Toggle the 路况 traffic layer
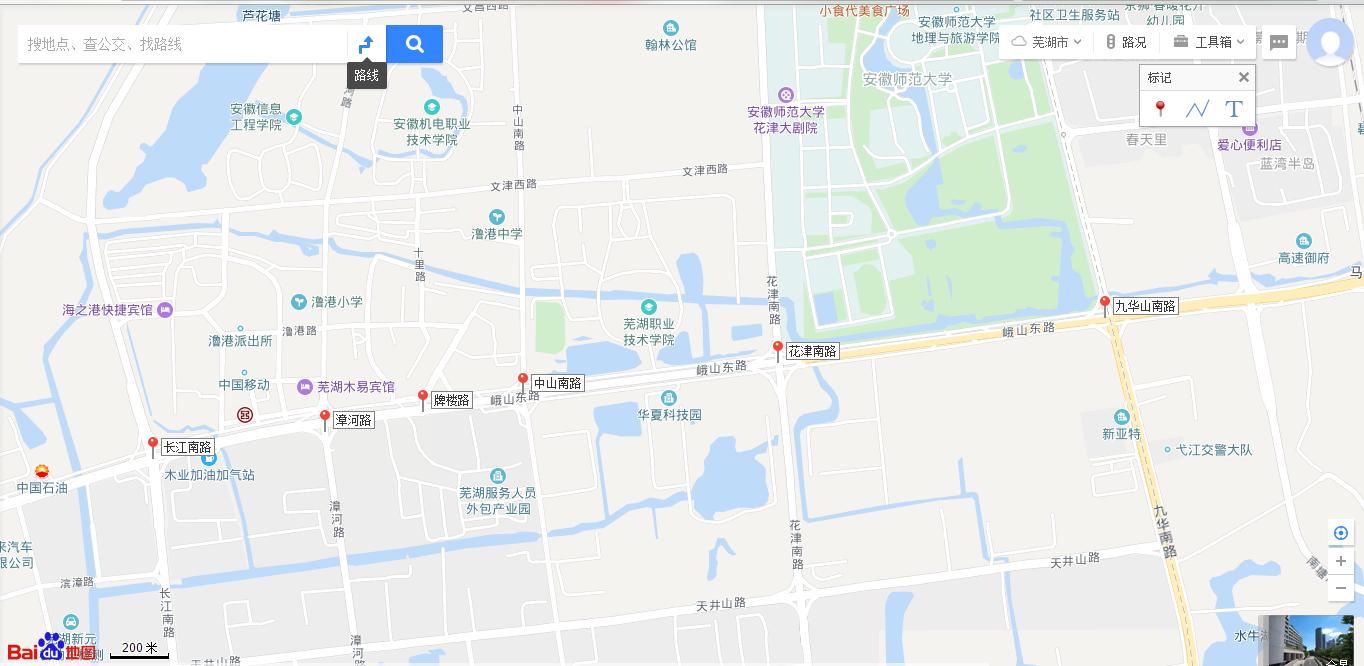 pos(1125,42)
